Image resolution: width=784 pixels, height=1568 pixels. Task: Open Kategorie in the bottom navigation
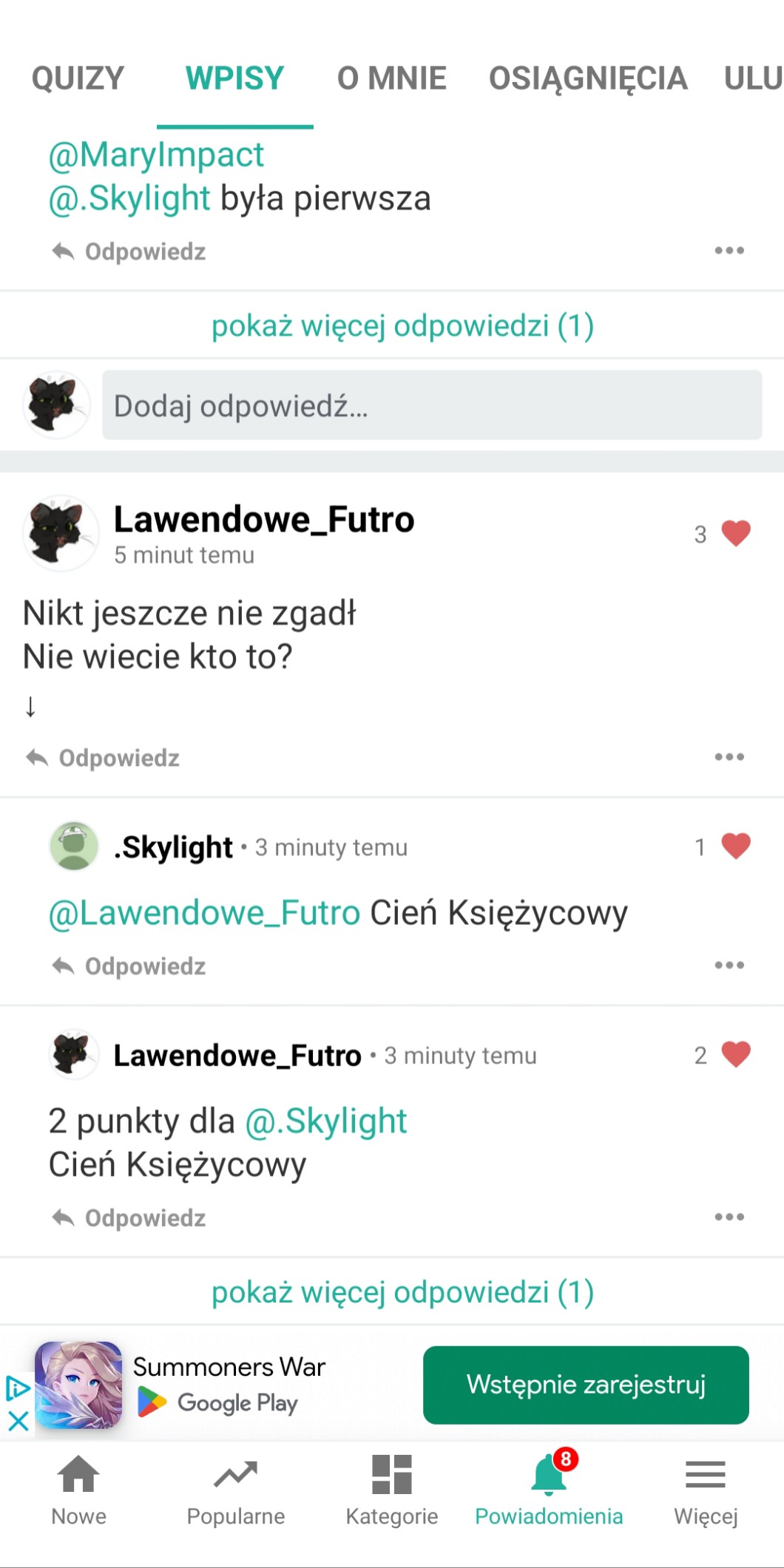click(392, 1489)
